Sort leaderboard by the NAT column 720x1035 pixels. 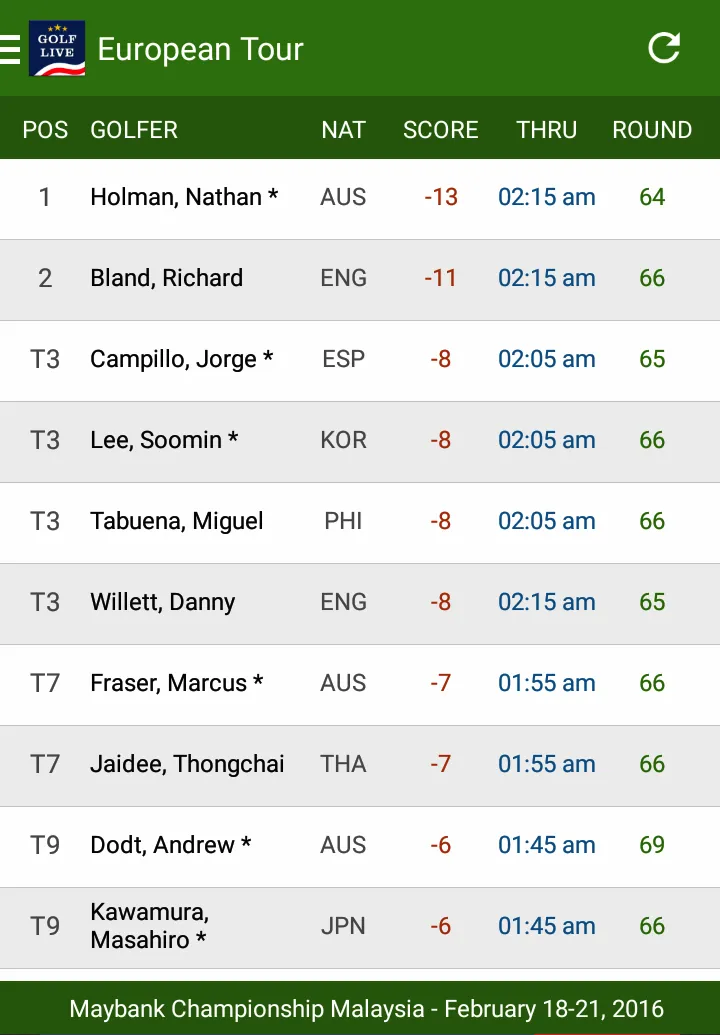point(343,129)
